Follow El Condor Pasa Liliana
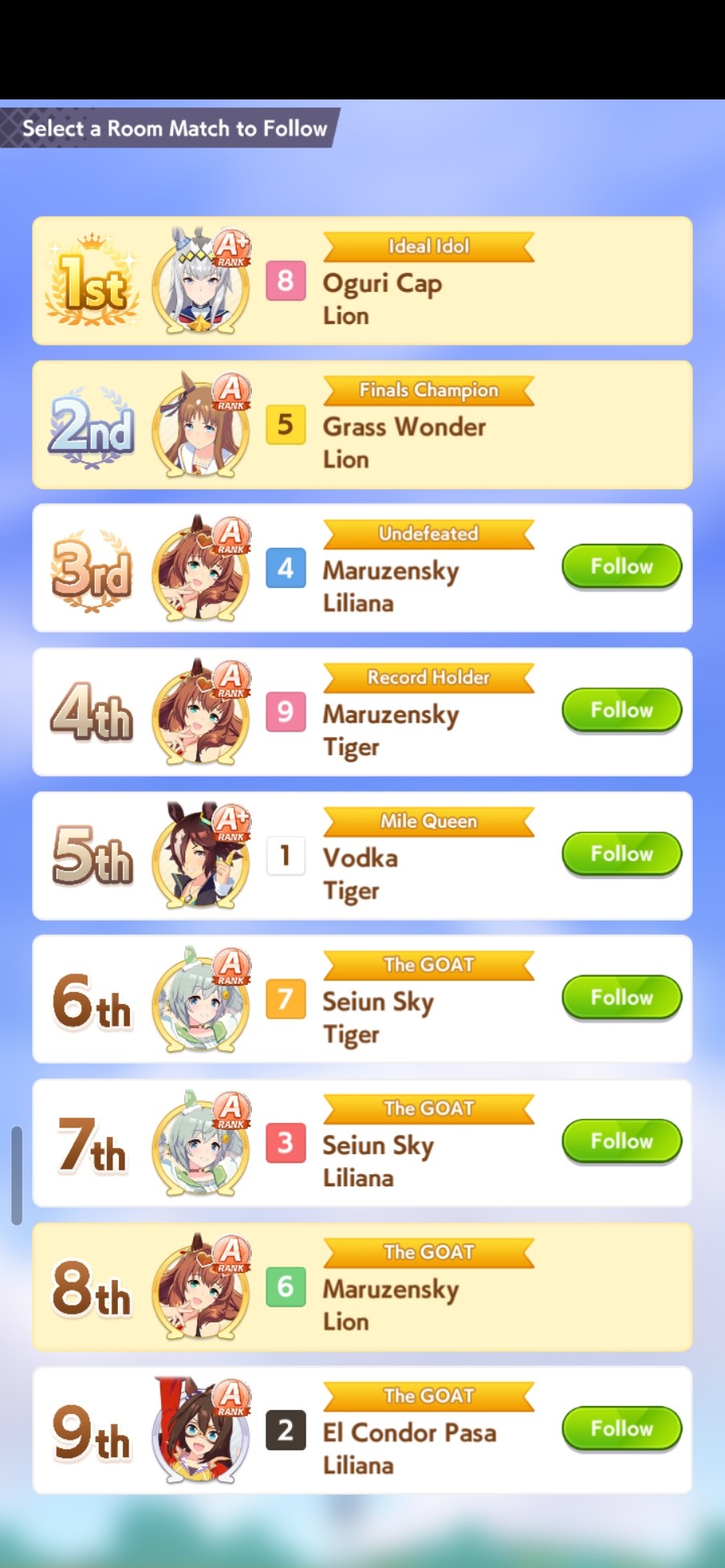The width and height of the screenshot is (725, 1568). 622,1428
